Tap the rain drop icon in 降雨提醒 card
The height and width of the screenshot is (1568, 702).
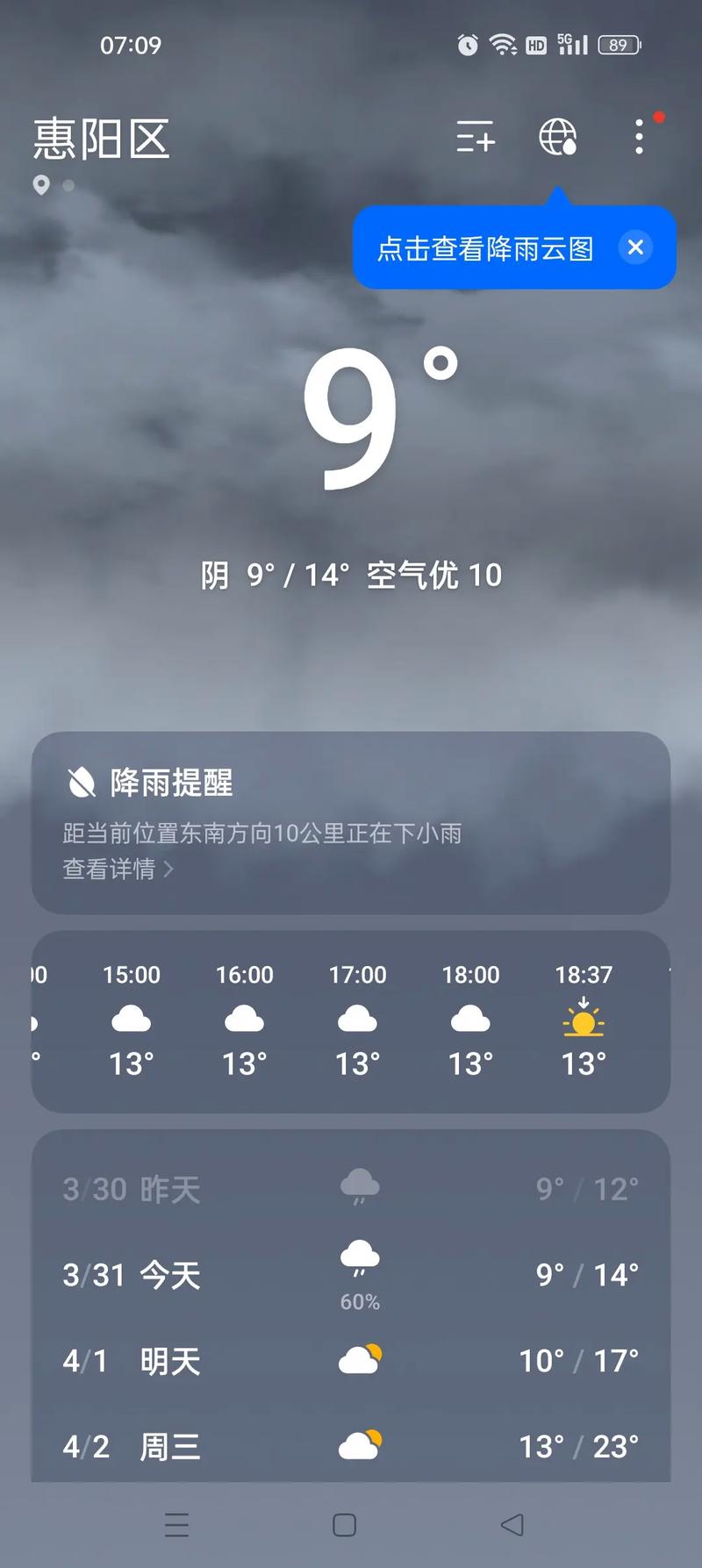(82, 782)
